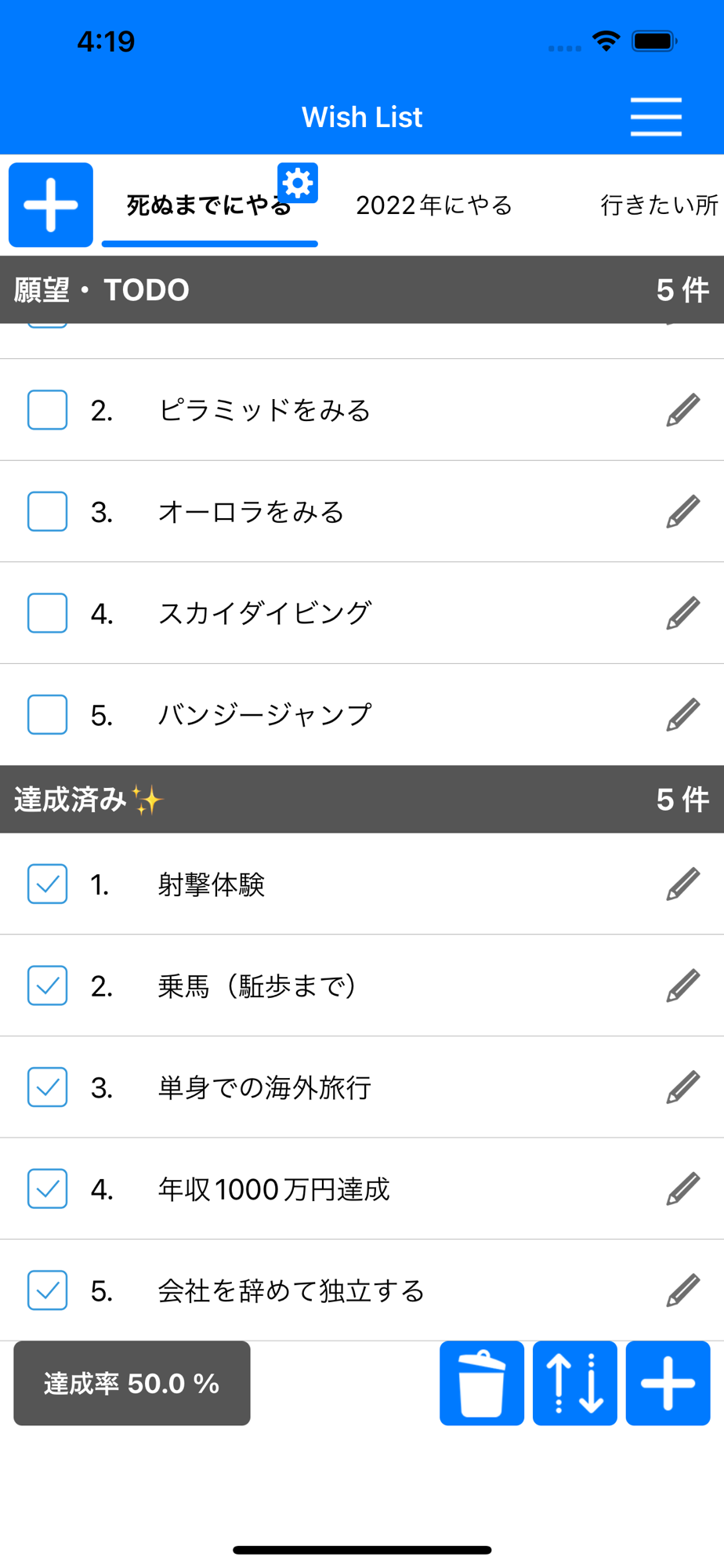Uncheck 単身での海外旅行
This screenshot has height=1568, width=724.
pos(48,1087)
